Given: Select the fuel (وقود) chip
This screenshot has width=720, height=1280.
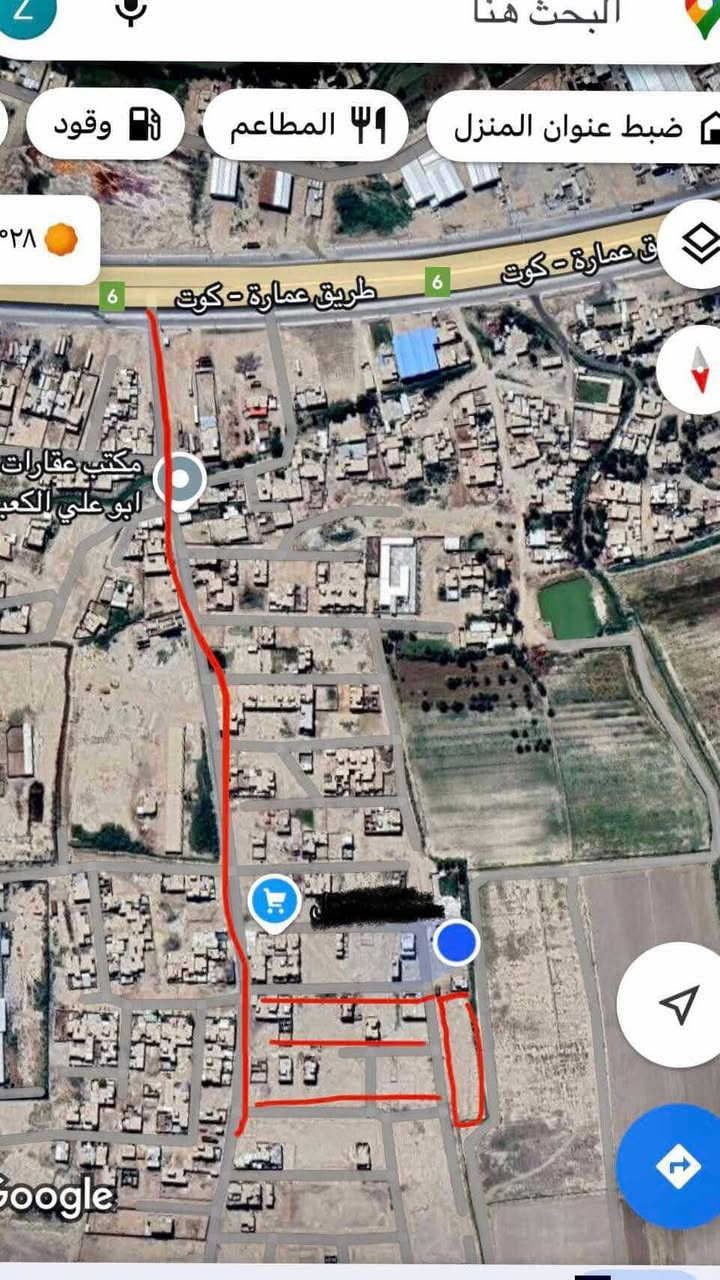Looking at the screenshot, I should (106, 125).
